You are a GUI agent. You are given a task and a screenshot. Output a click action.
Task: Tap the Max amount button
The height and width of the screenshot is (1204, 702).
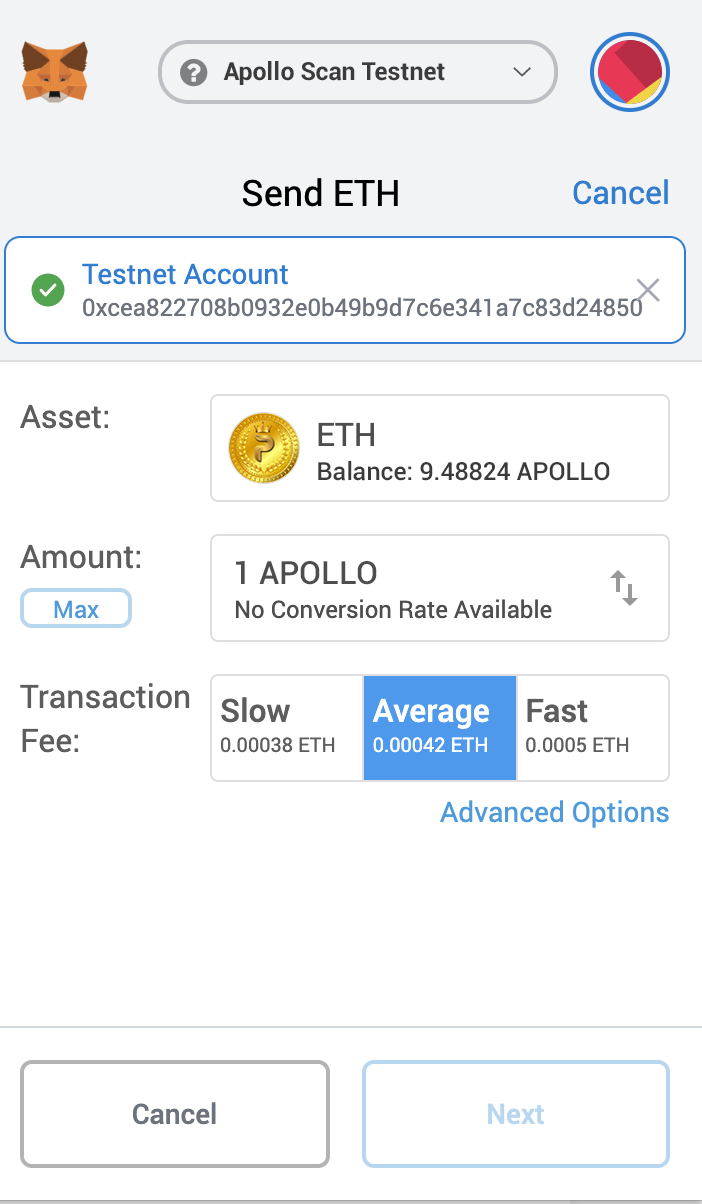(x=76, y=609)
